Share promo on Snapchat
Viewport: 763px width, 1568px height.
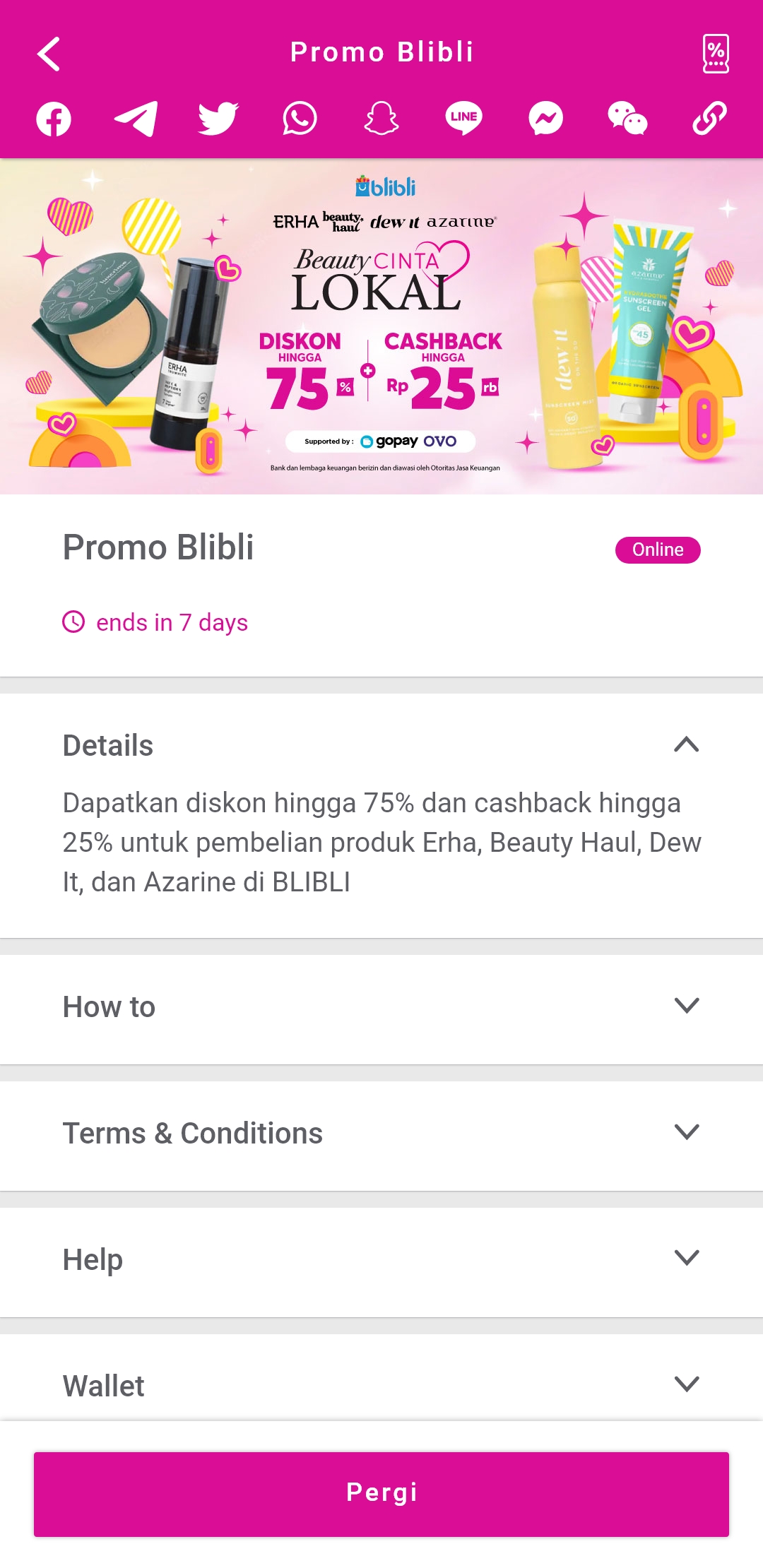tap(381, 119)
